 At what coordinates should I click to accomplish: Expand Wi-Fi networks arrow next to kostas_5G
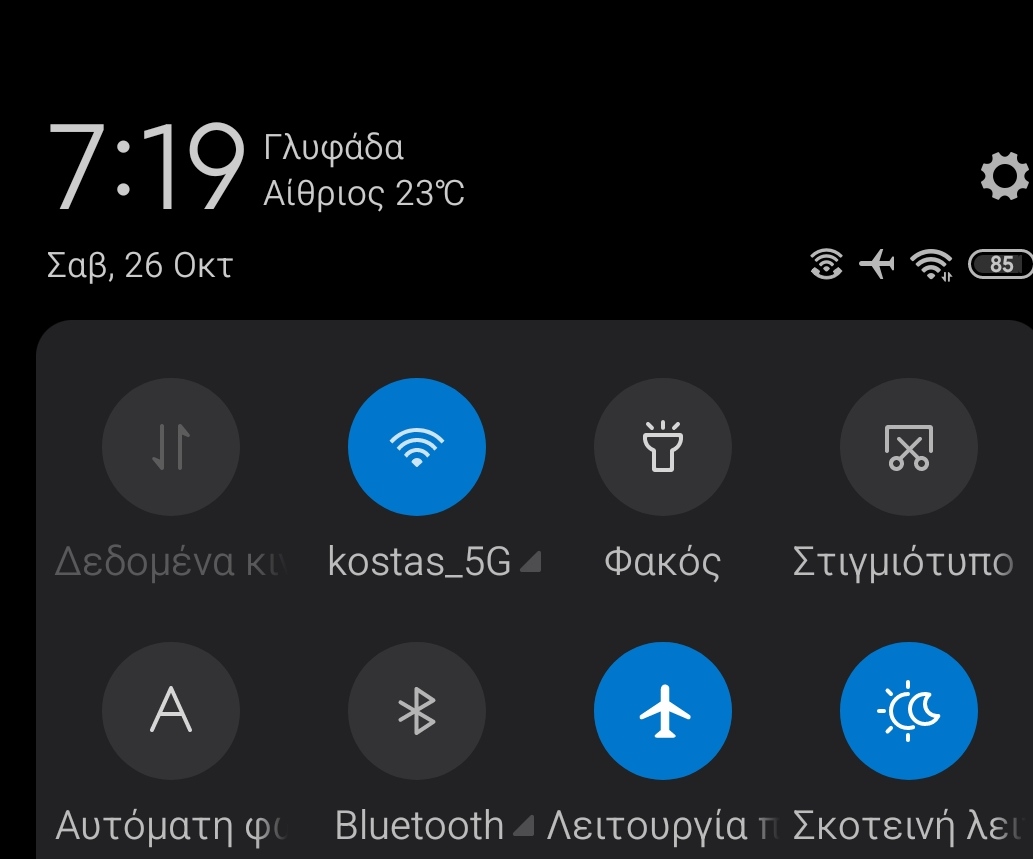point(530,564)
